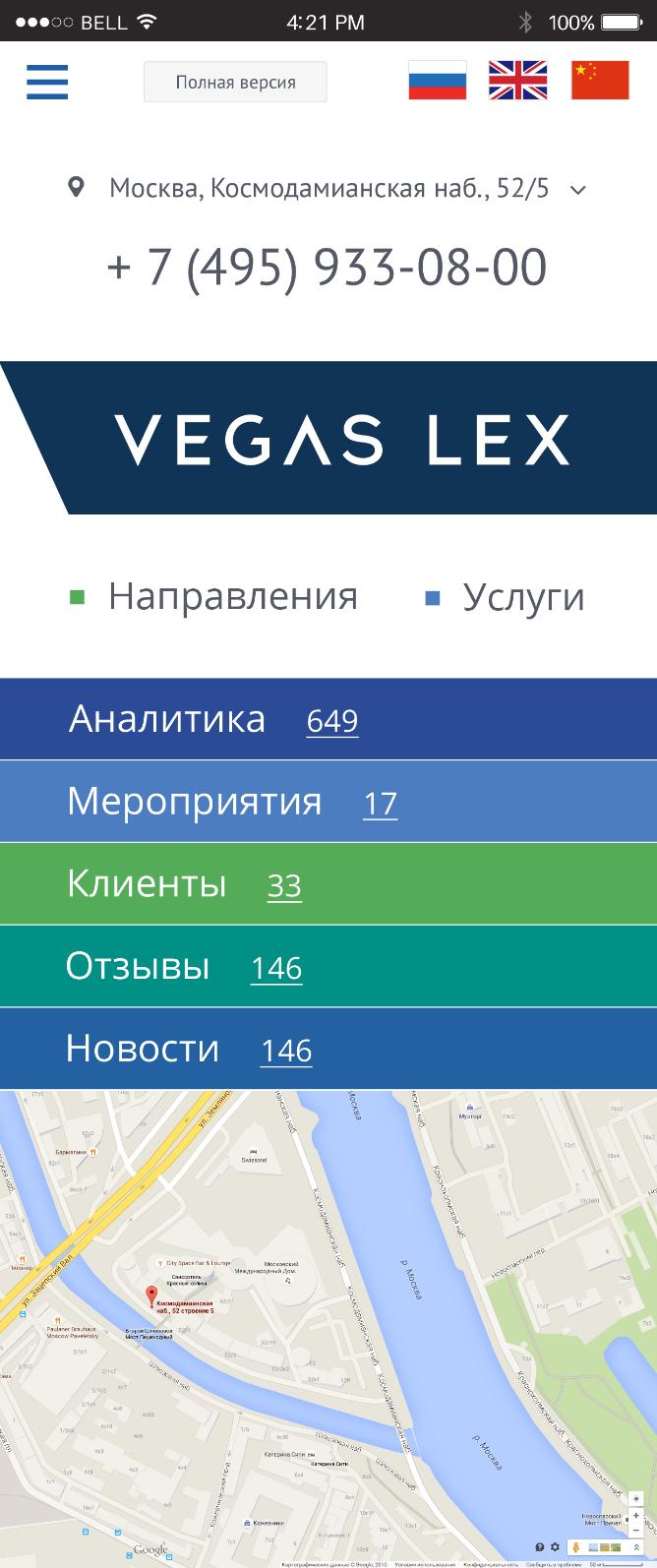Image resolution: width=657 pixels, height=1568 pixels.
Task: Select the Chinese language flag
Action: 600,80
